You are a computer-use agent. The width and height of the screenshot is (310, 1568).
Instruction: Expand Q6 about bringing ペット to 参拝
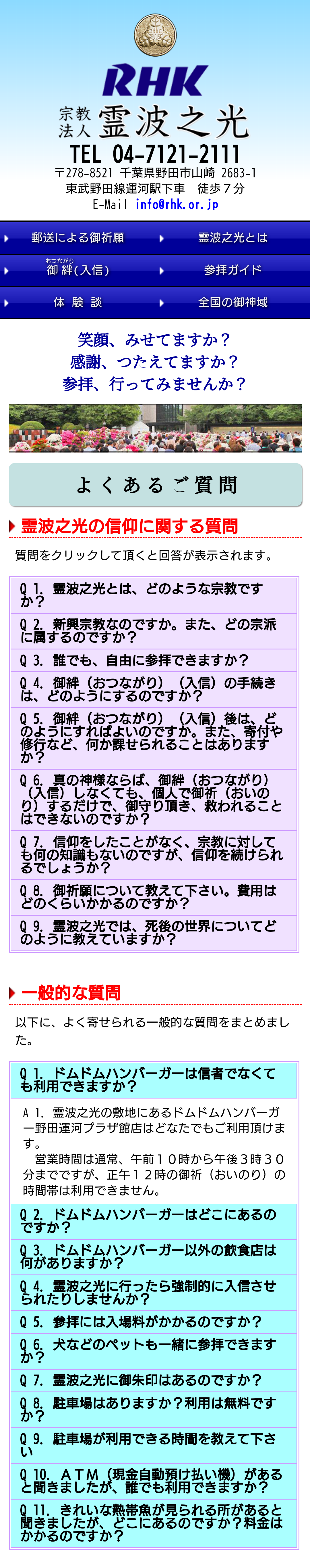tap(153, 1351)
